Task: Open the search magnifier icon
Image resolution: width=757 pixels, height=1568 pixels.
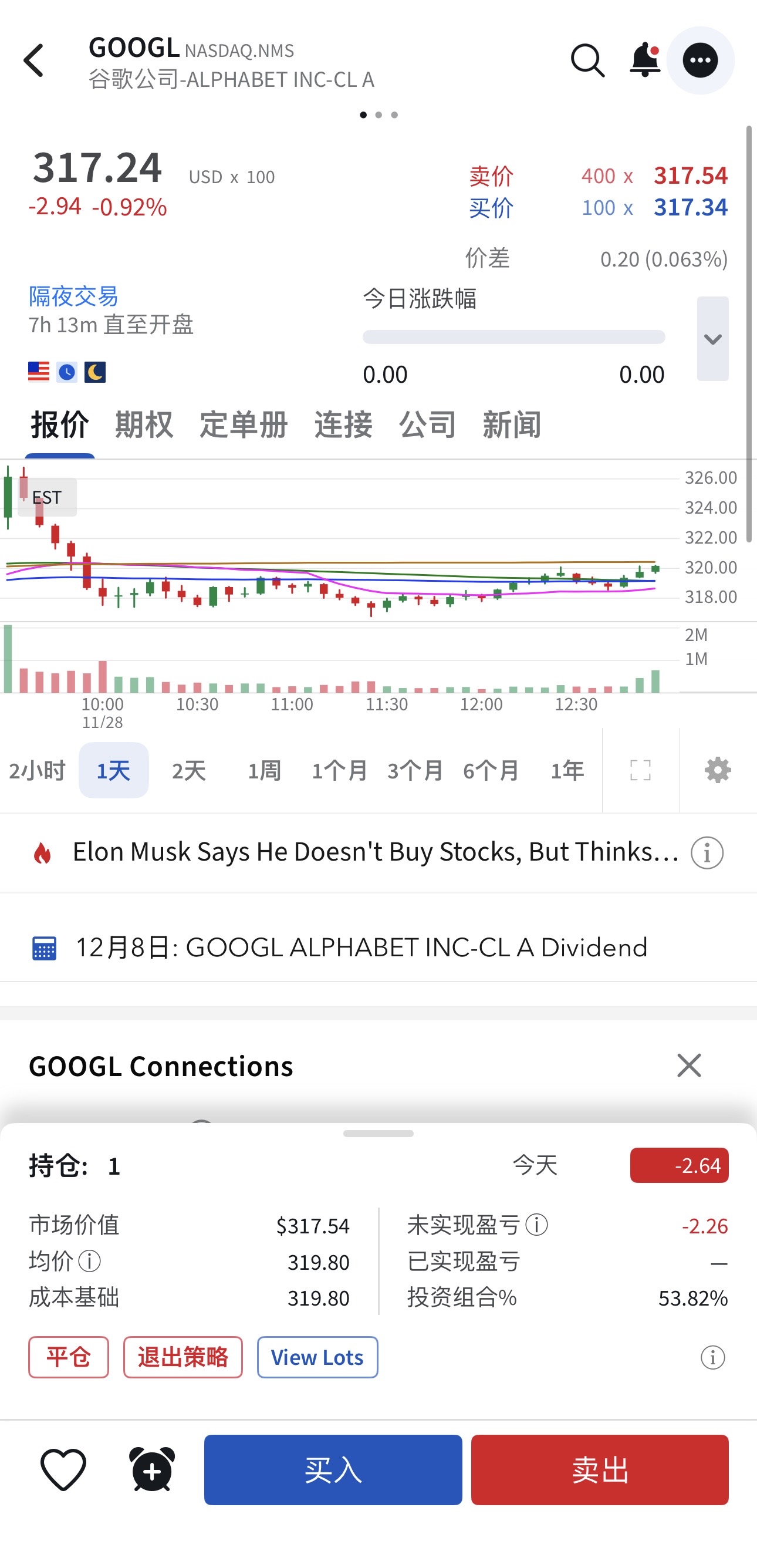Action: point(587,61)
